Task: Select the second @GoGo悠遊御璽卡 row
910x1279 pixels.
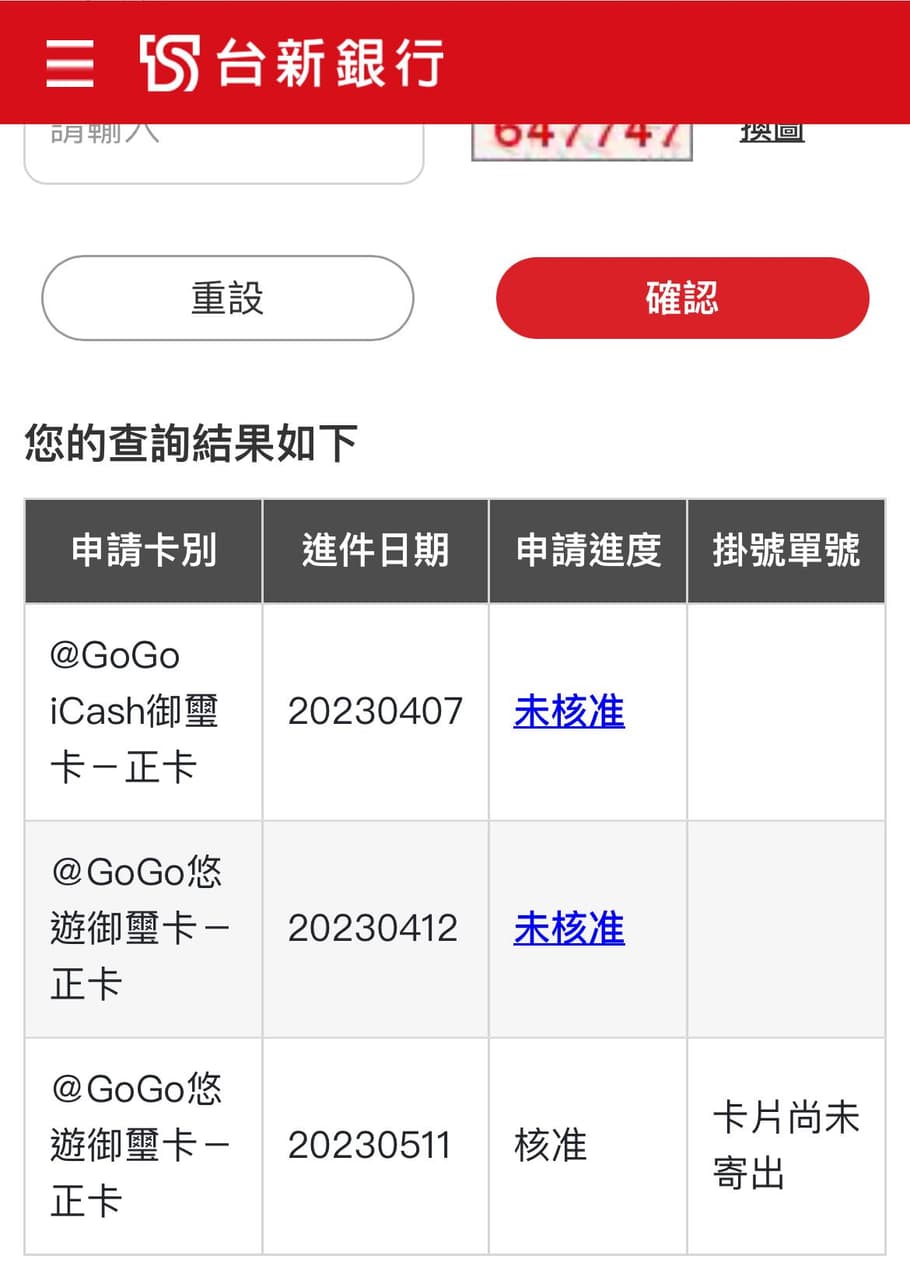Action: (141, 1146)
